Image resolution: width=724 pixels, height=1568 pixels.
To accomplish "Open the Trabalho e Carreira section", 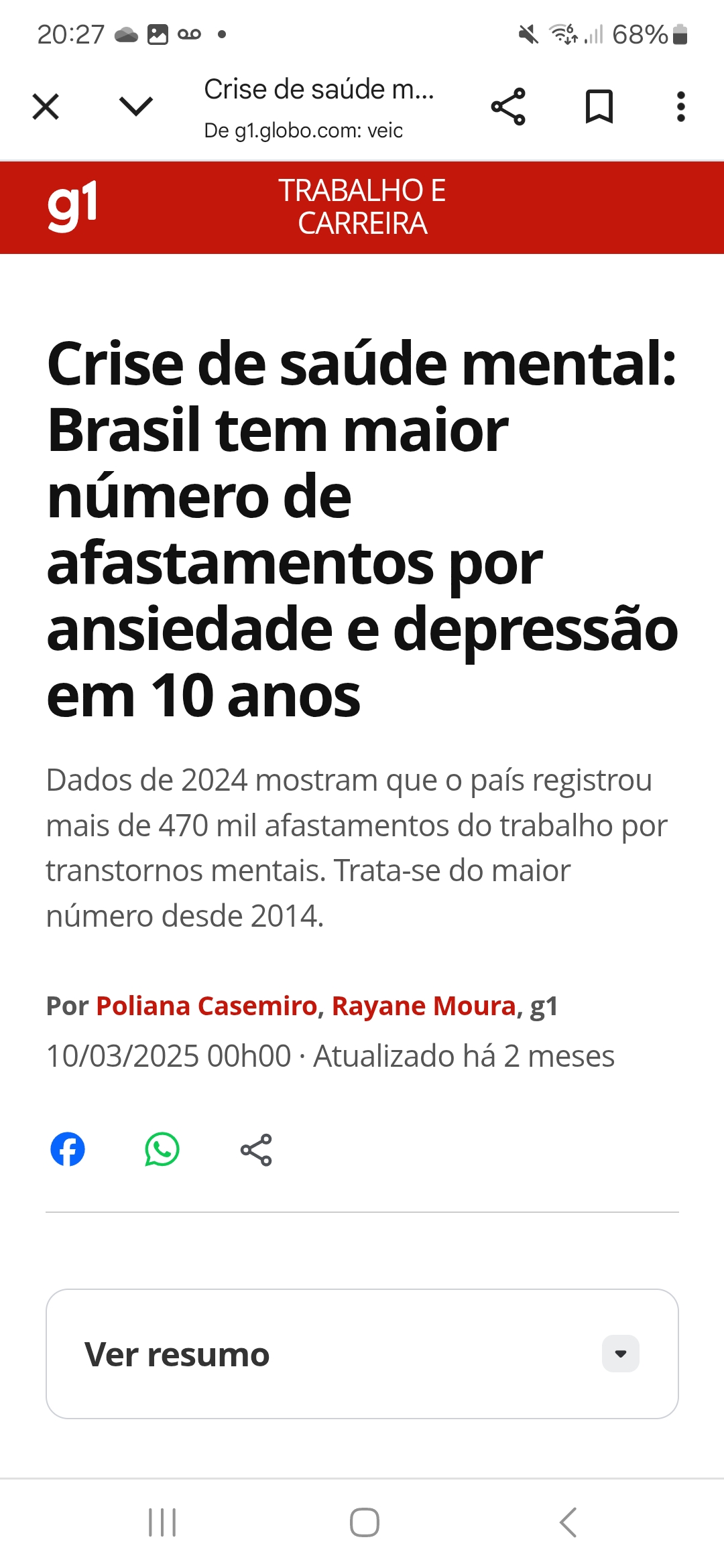I will tap(362, 206).
